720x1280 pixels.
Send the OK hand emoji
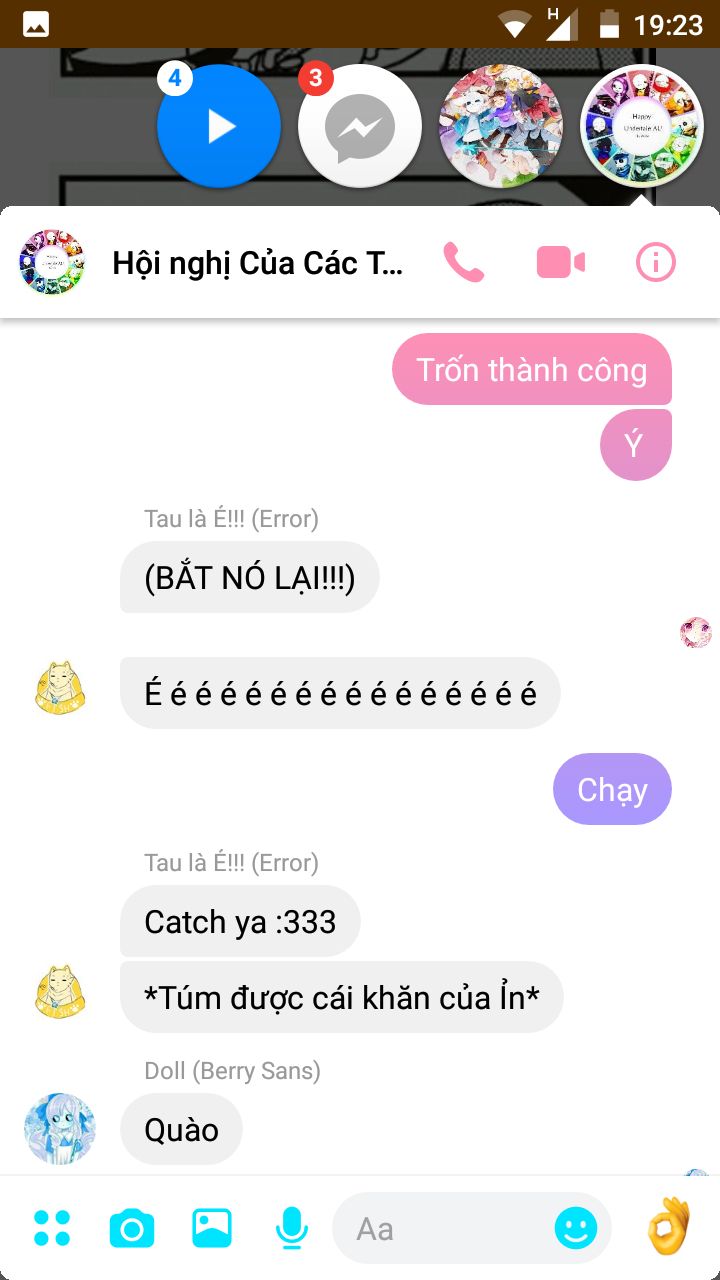668,1226
